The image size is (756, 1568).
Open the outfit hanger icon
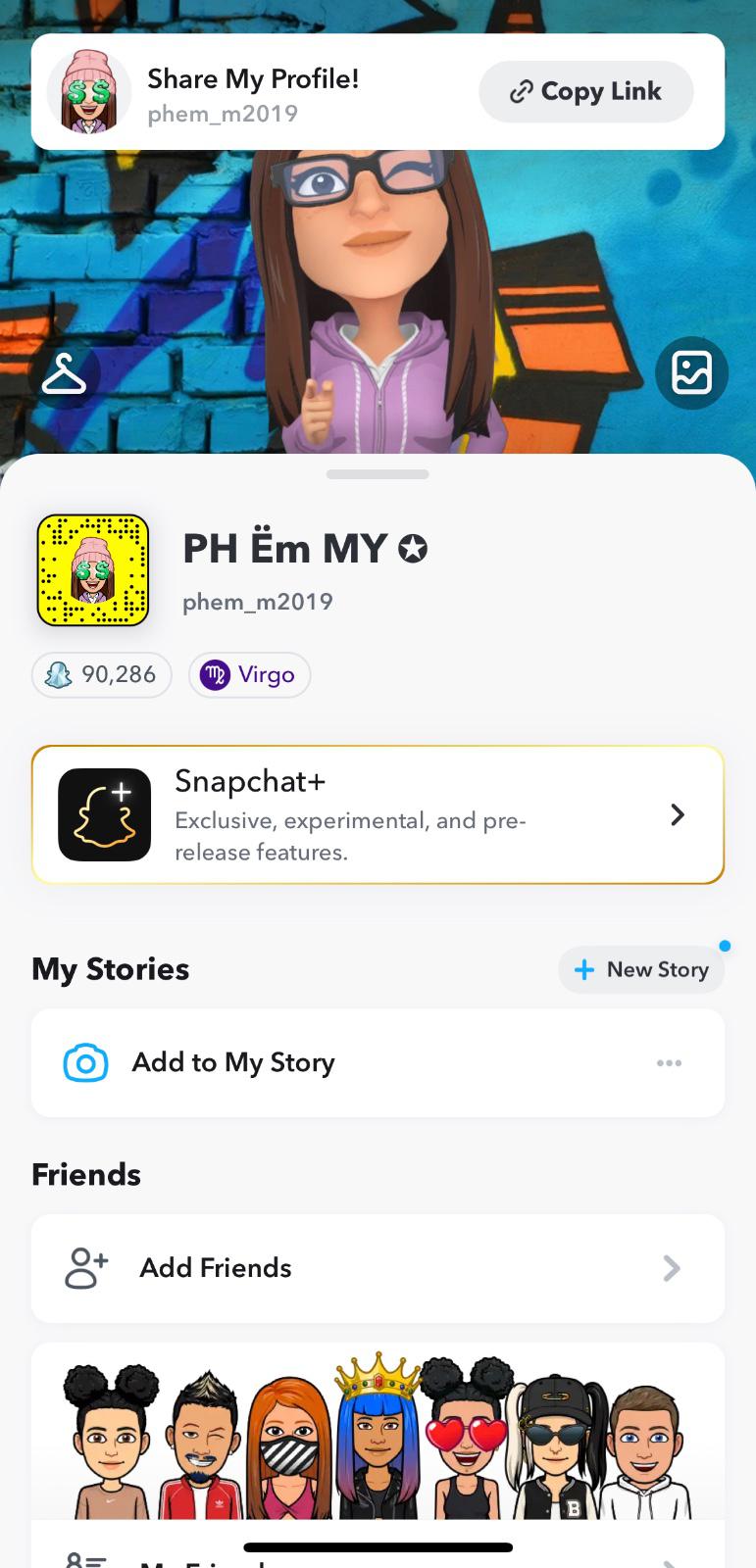64,373
